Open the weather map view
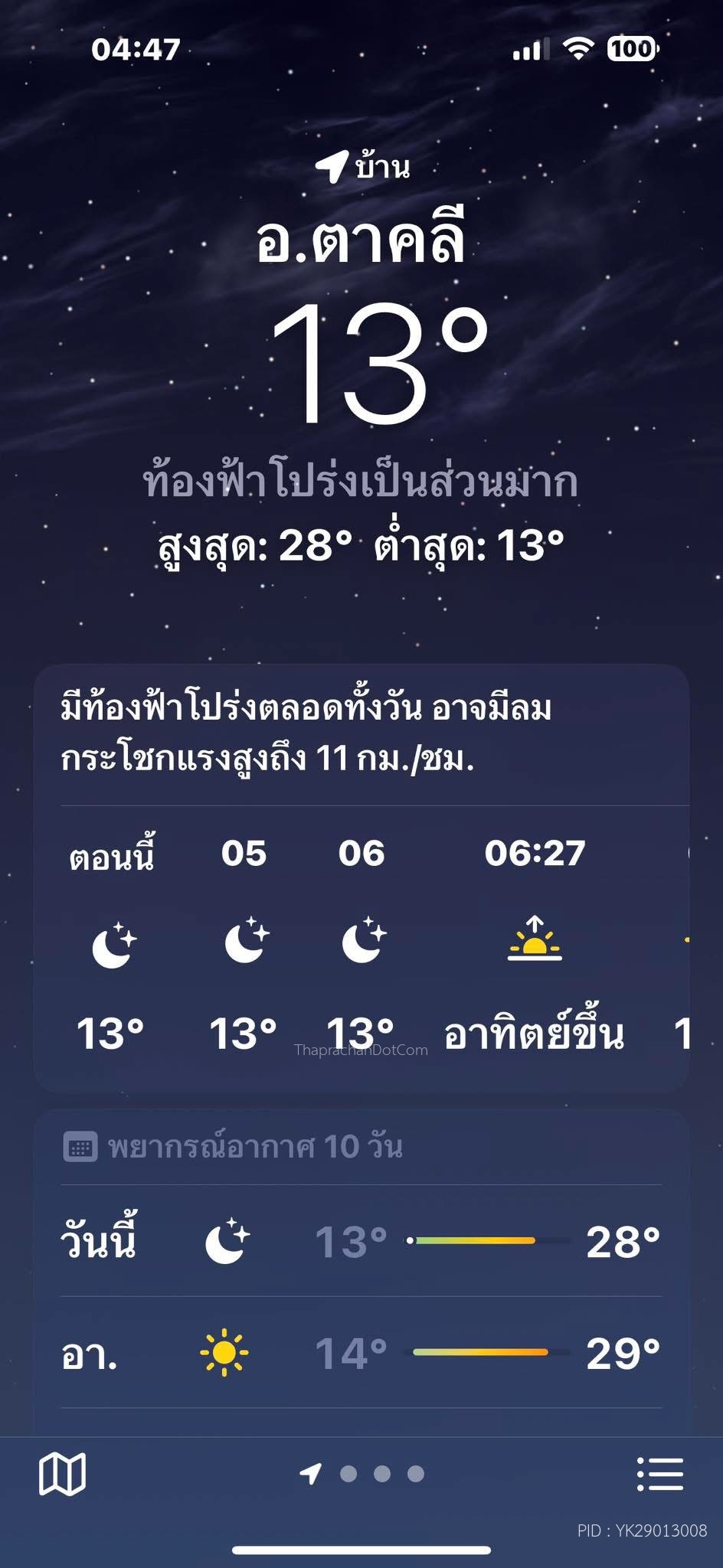This screenshot has height=1568, width=723. 62,1474
